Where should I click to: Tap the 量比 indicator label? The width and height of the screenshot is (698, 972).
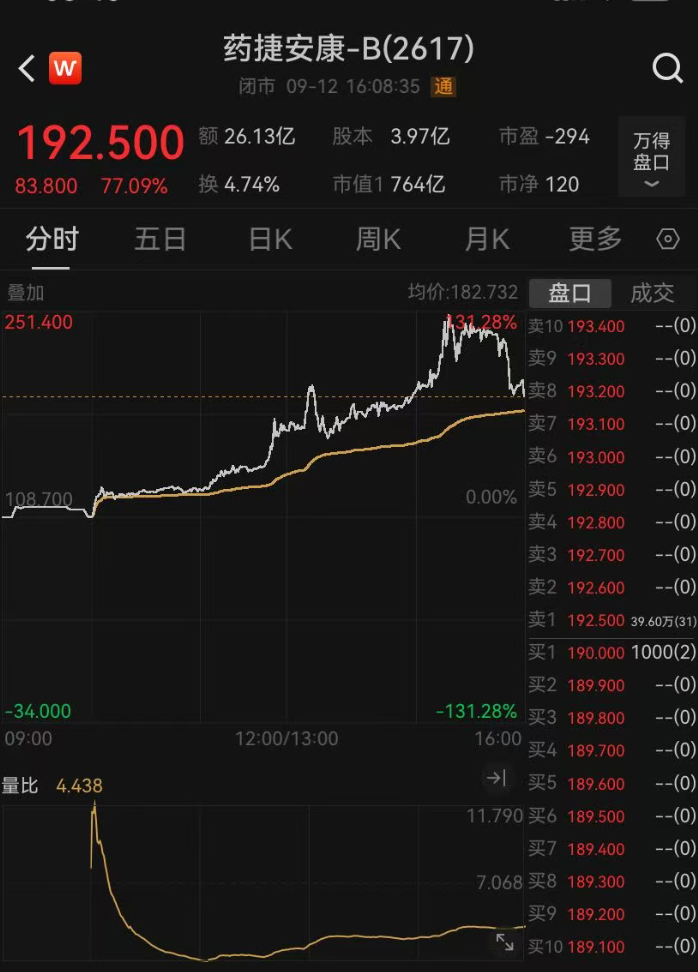coord(20,786)
